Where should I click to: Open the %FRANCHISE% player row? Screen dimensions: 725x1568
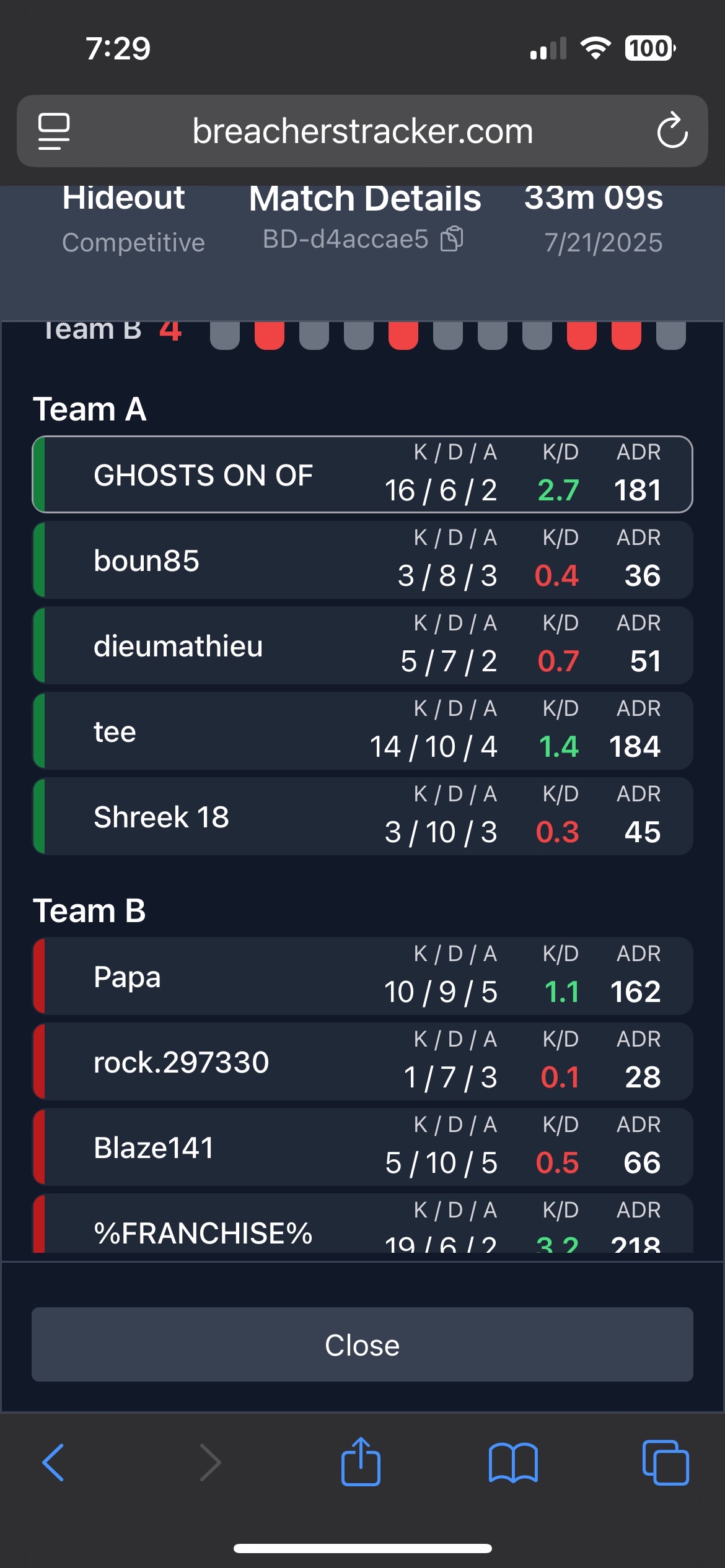[362, 1226]
